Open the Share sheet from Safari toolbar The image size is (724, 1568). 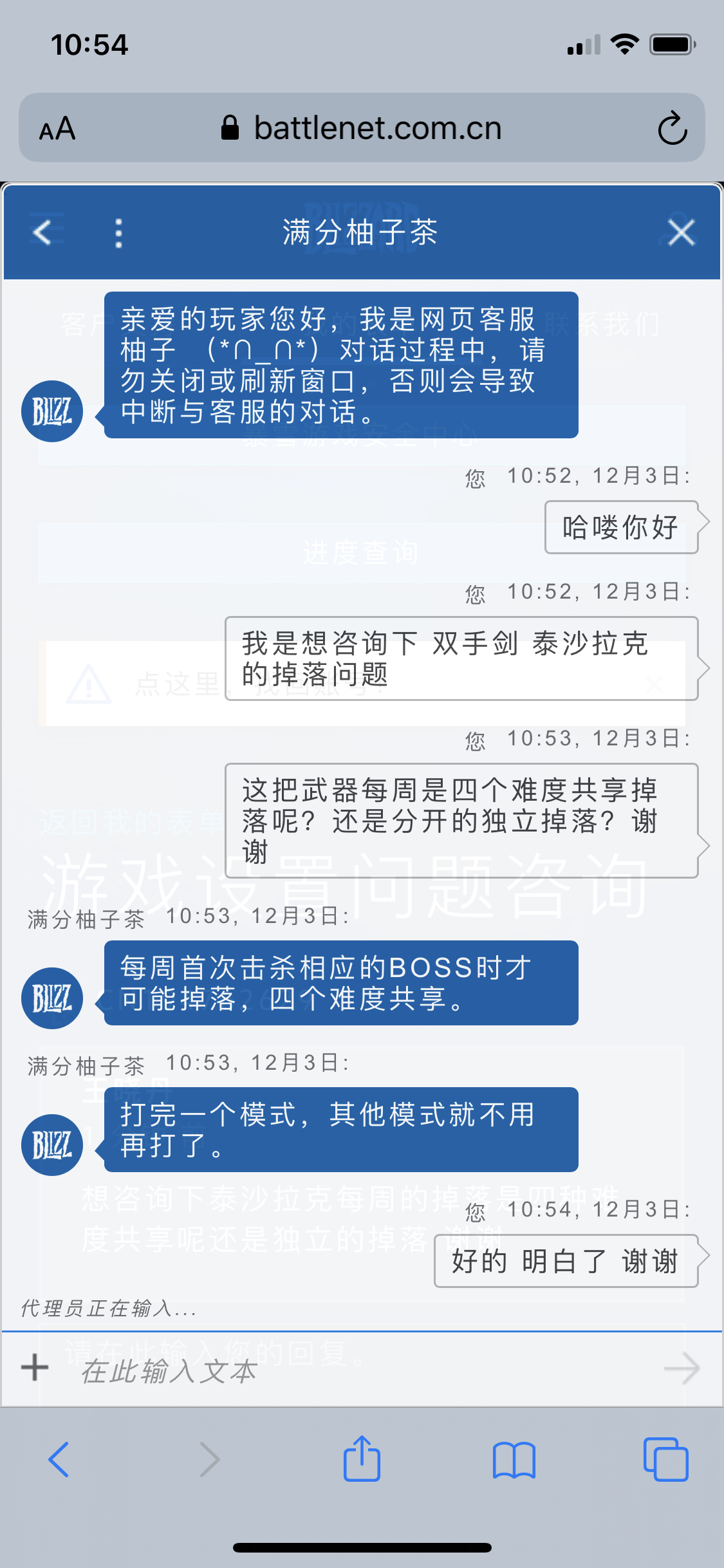coord(362,1461)
